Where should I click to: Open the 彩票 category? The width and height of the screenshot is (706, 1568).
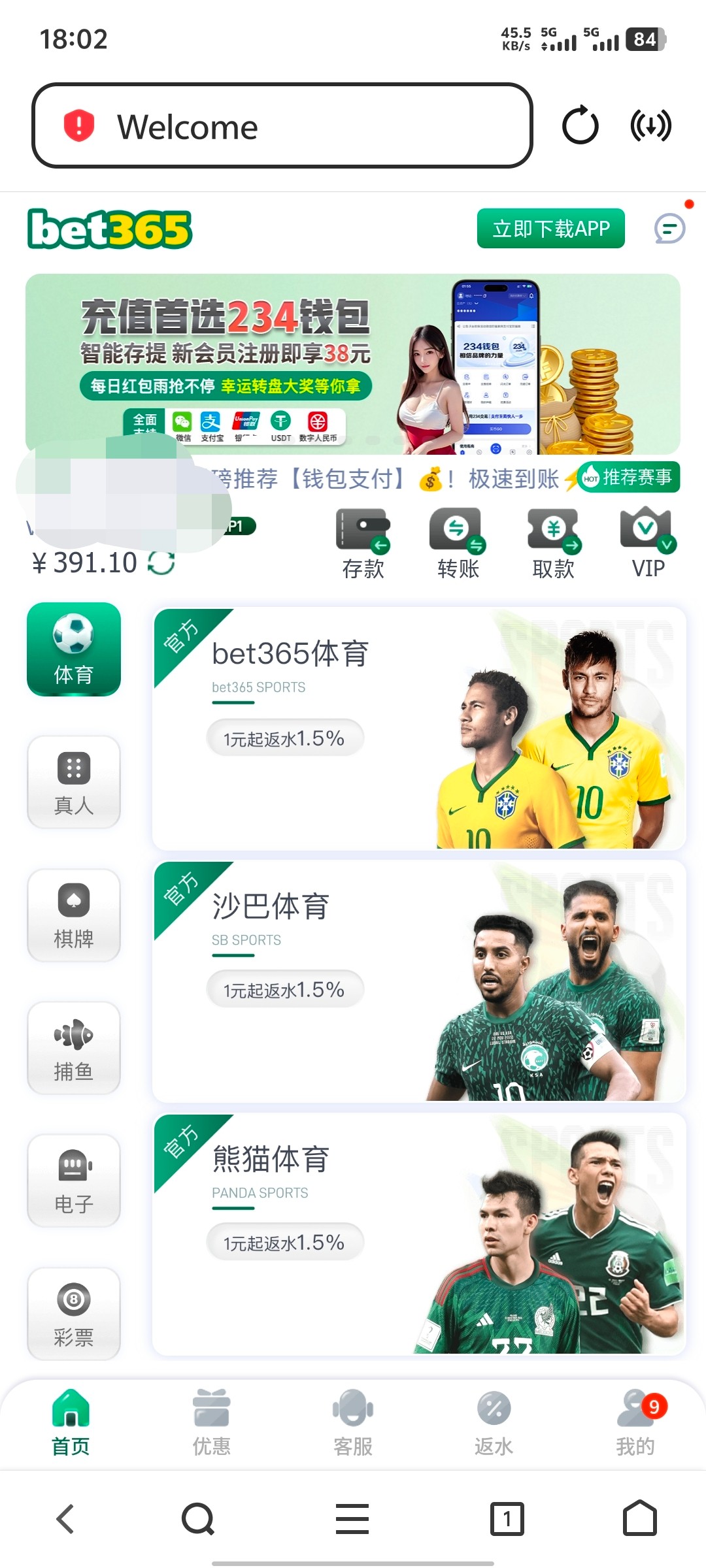point(74,1314)
